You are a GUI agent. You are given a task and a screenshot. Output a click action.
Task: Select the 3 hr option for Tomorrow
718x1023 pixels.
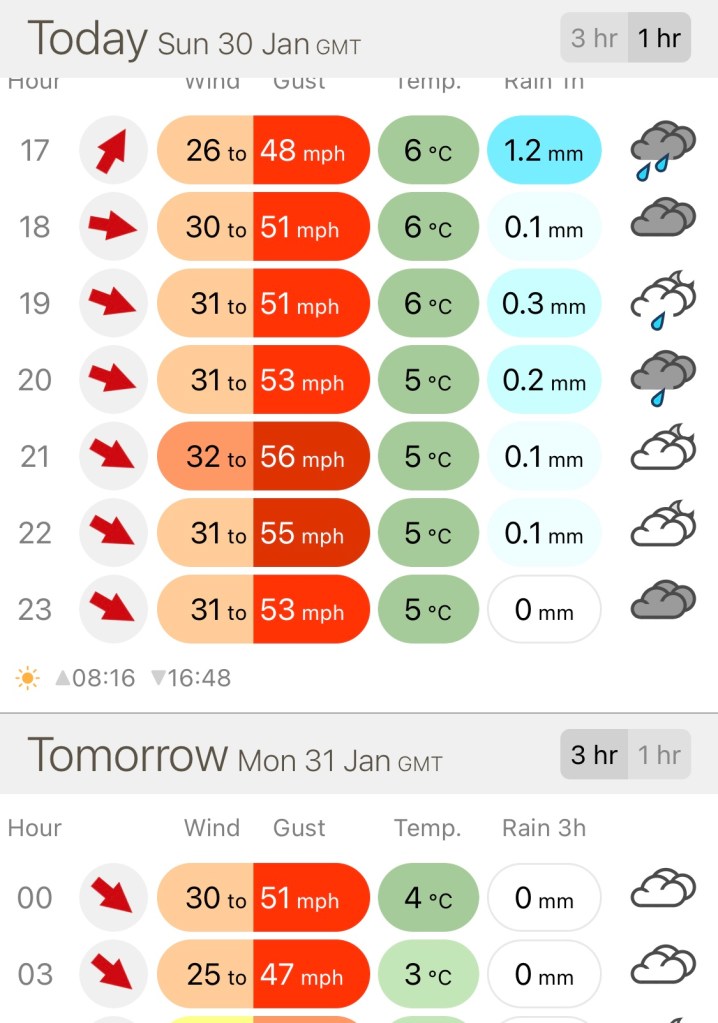(594, 755)
